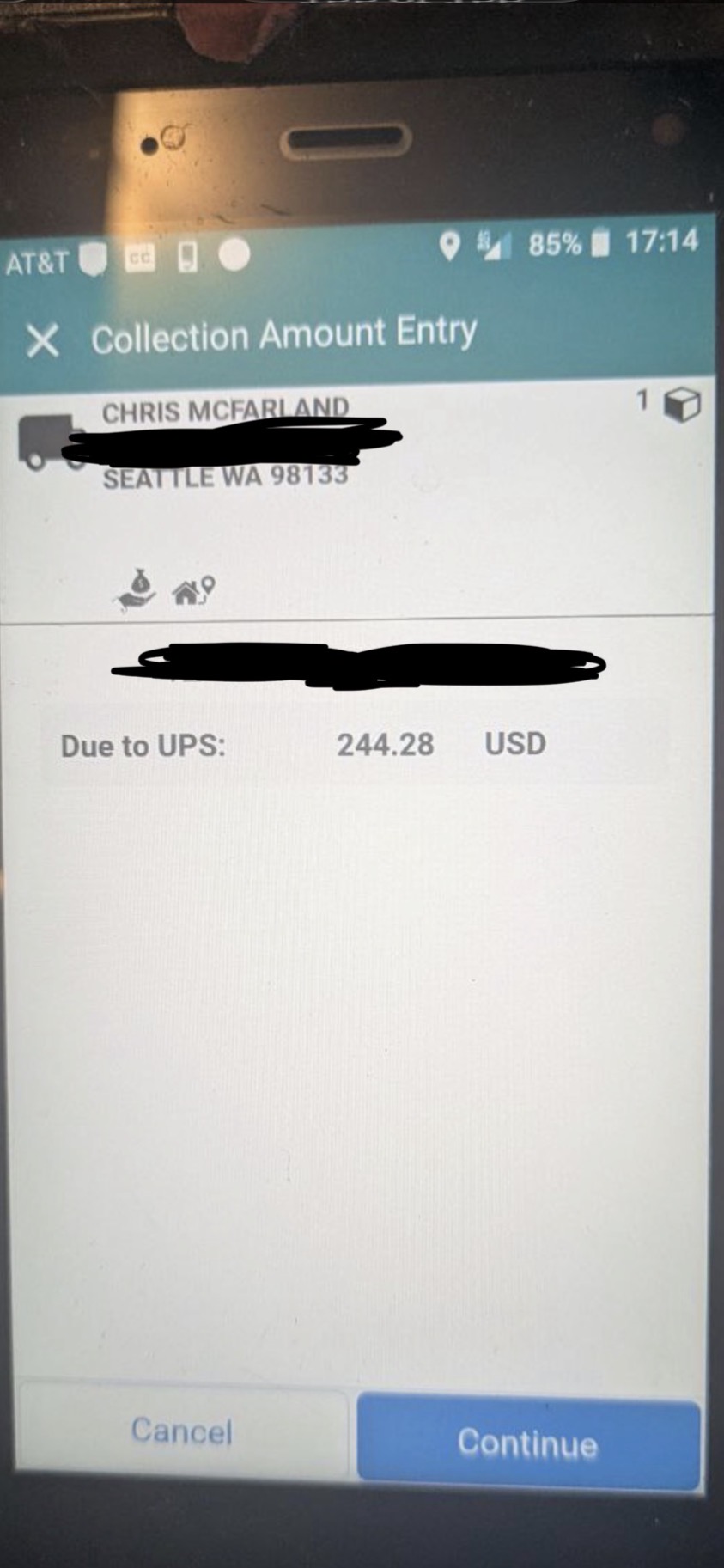This screenshot has height=1568, width=724.
Task: Close the Collection Amount Entry screen
Action: pyautogui.click(x=42, y=341)
